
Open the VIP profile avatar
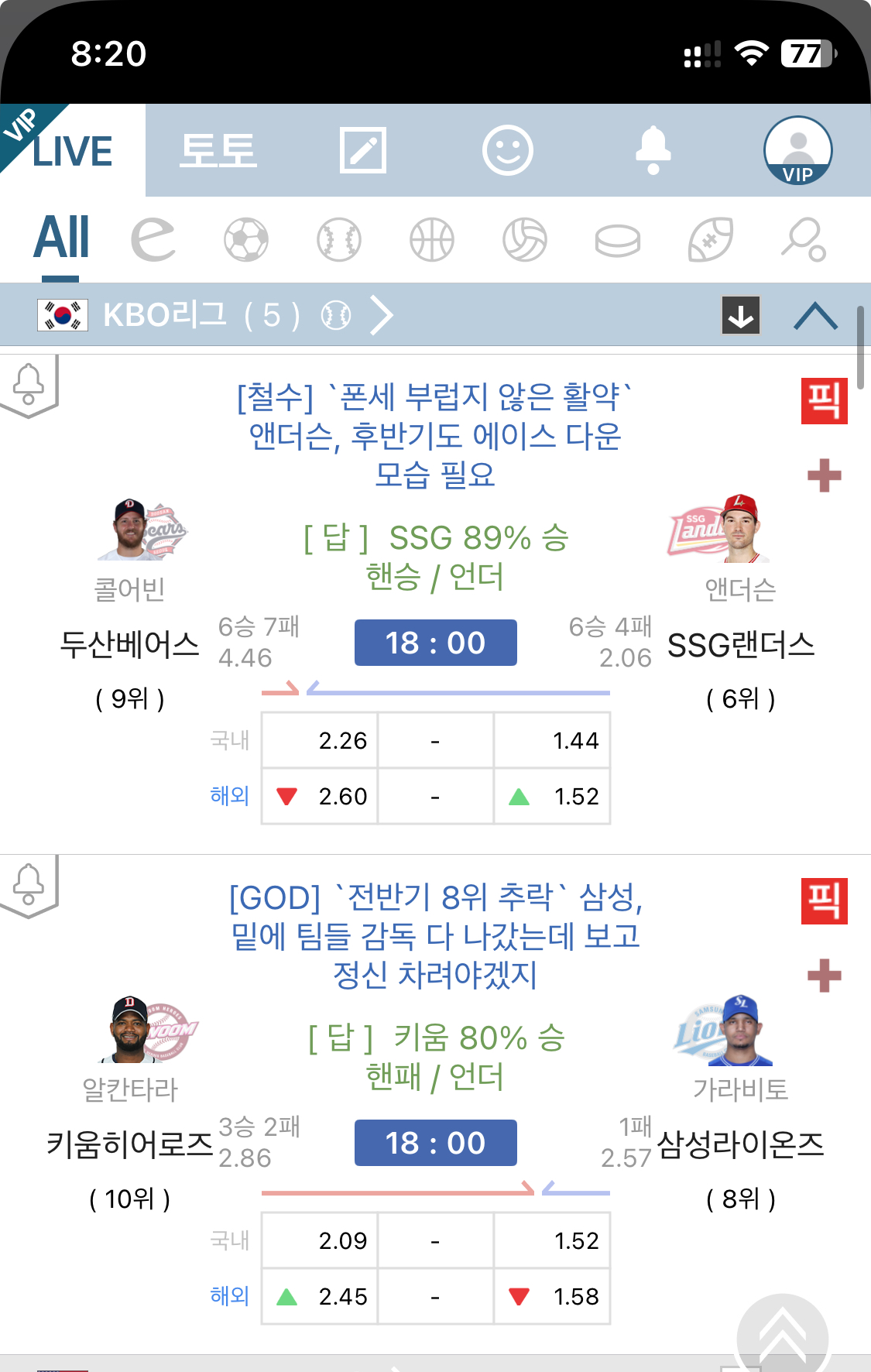coord(797,150)
